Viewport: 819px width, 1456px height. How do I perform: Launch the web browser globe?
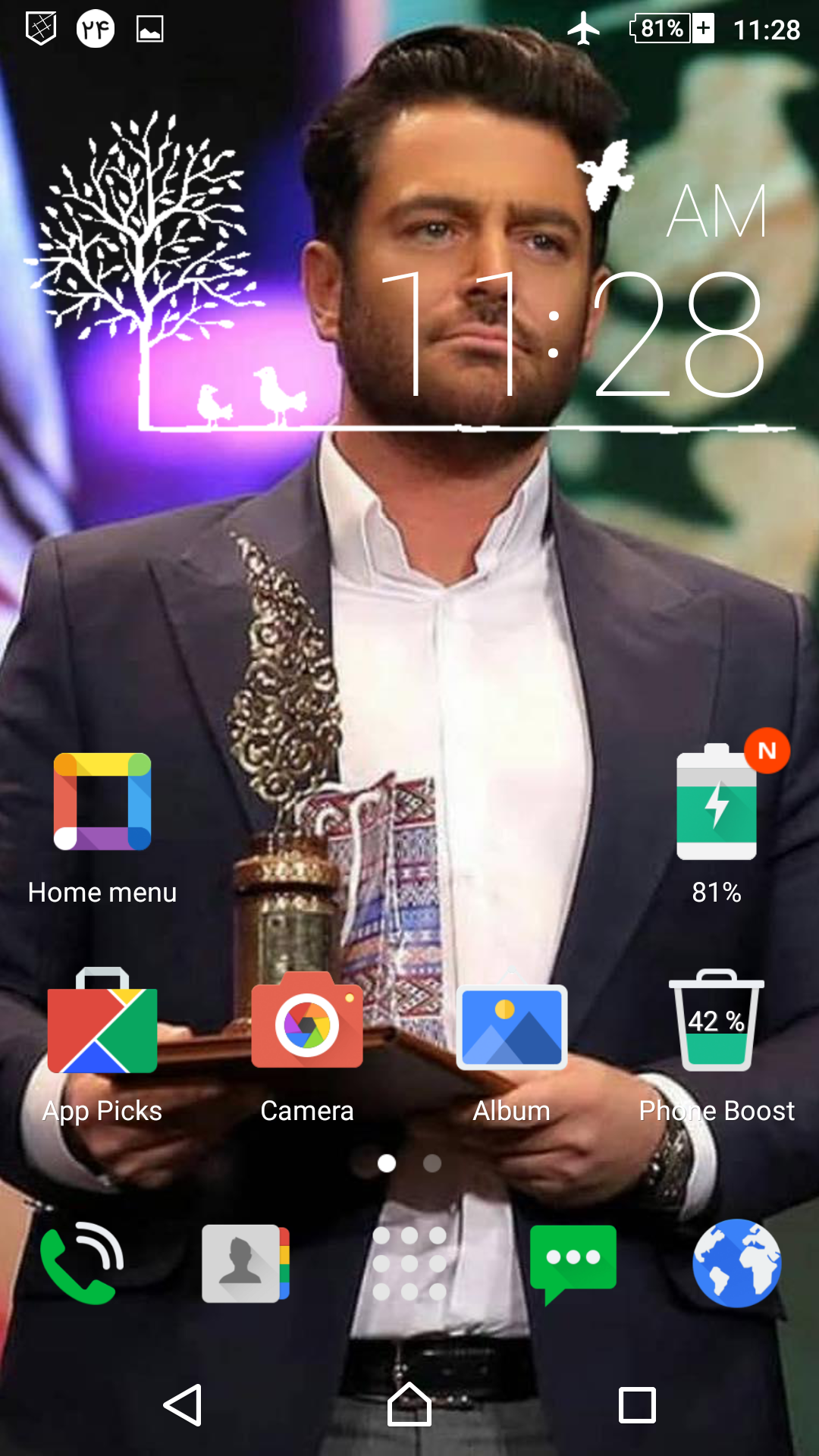pyautogui.click(x=737, y=1263)
